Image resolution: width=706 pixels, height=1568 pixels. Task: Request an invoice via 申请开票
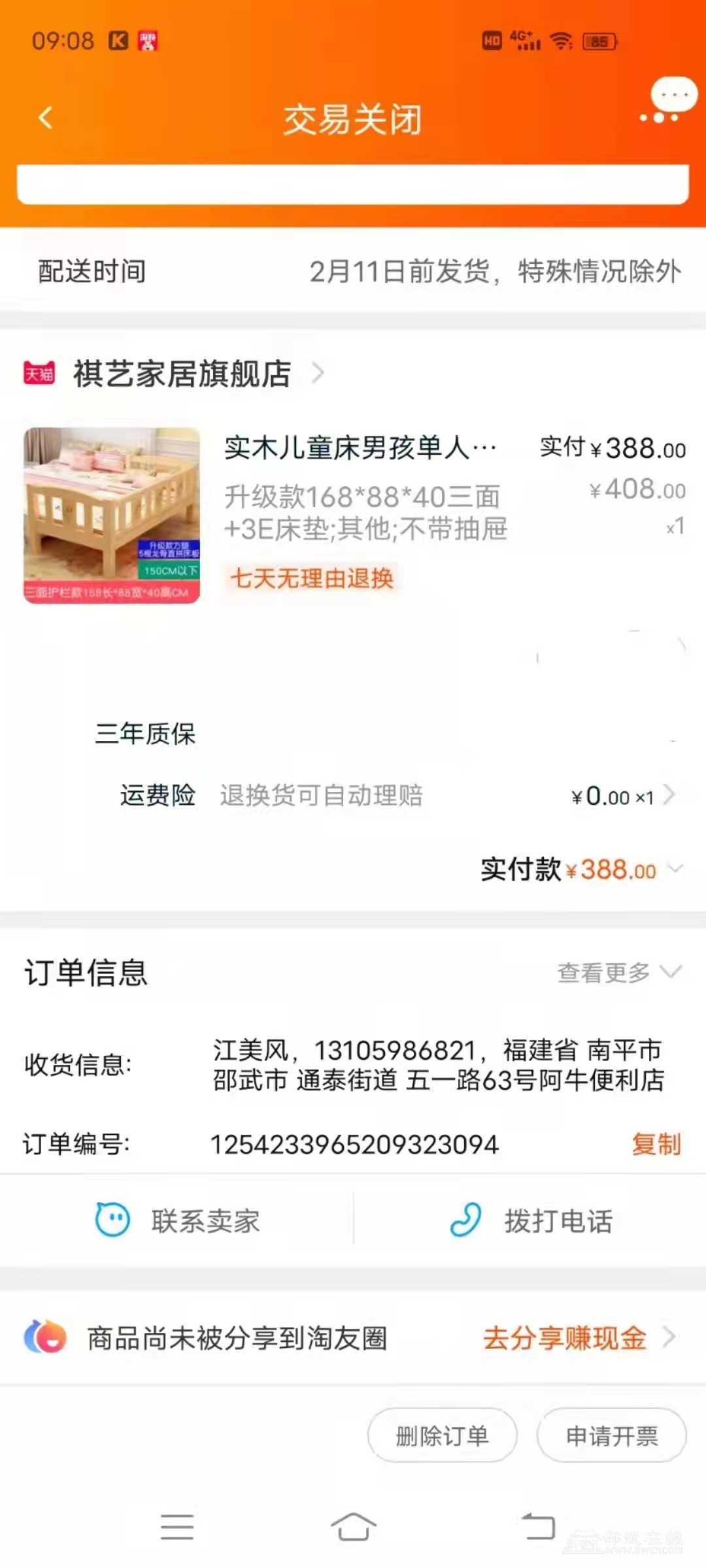611,1435
